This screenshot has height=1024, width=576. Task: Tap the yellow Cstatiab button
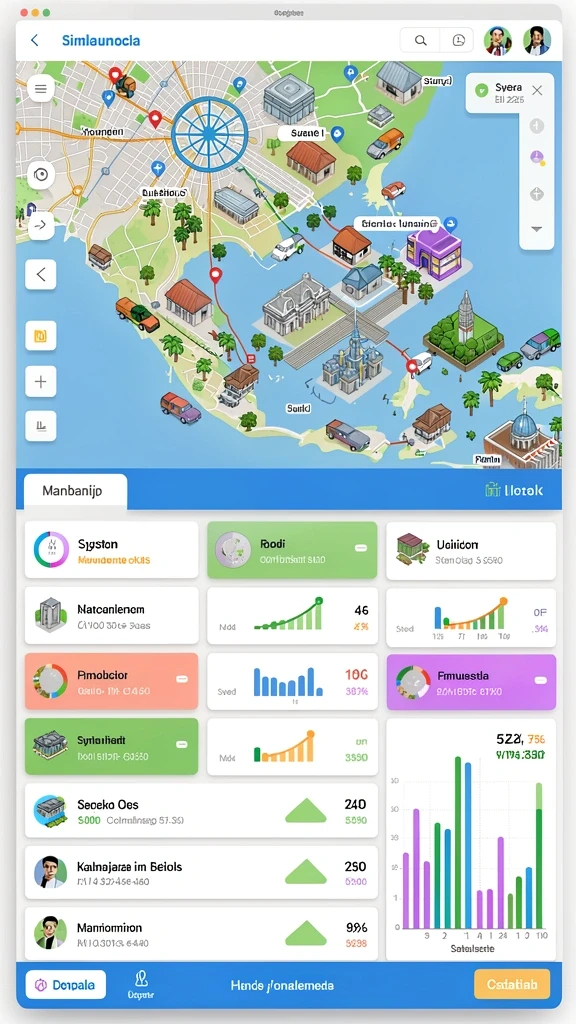[511, 984]
